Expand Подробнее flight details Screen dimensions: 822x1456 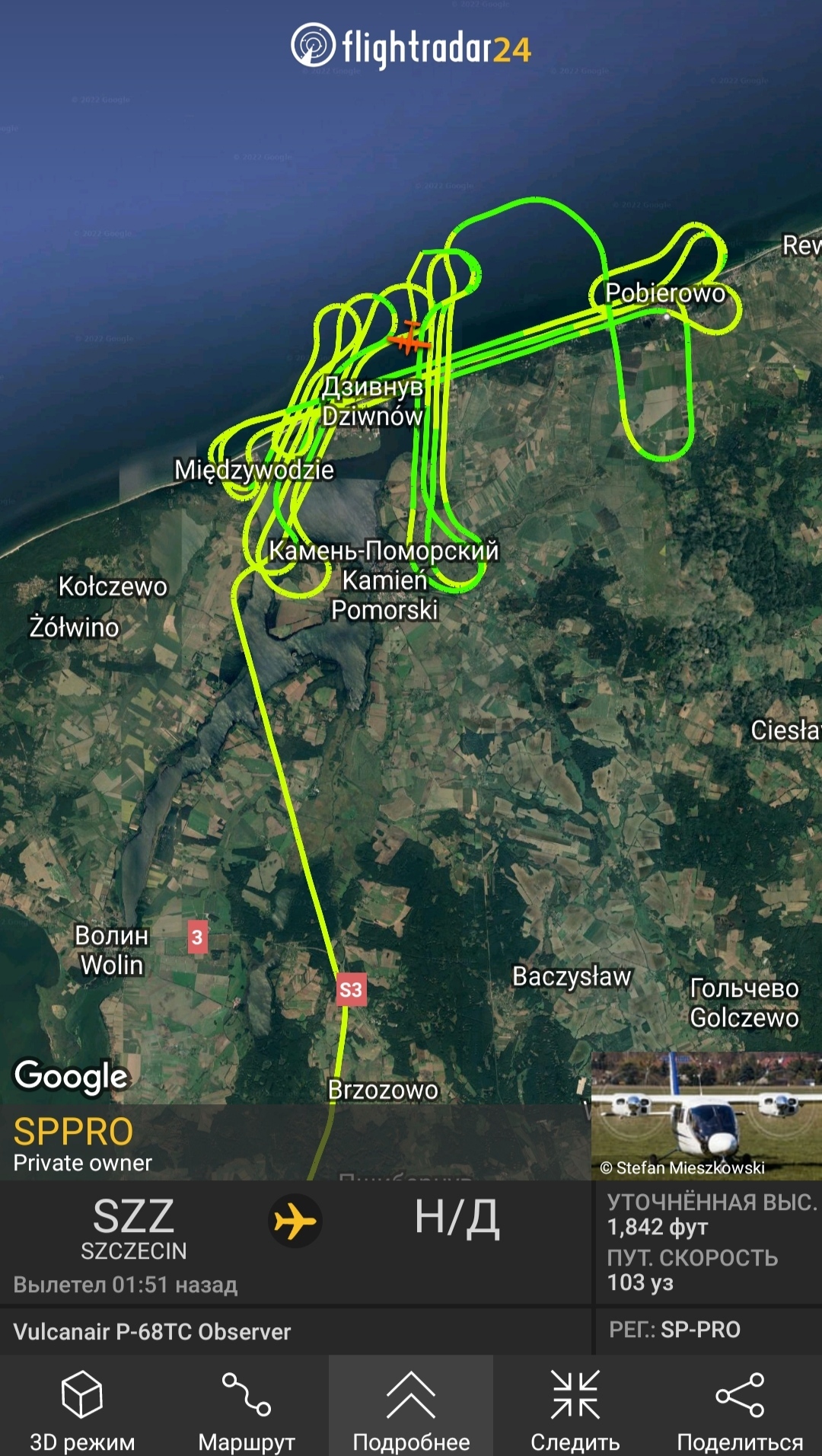tap(411, 1407)
